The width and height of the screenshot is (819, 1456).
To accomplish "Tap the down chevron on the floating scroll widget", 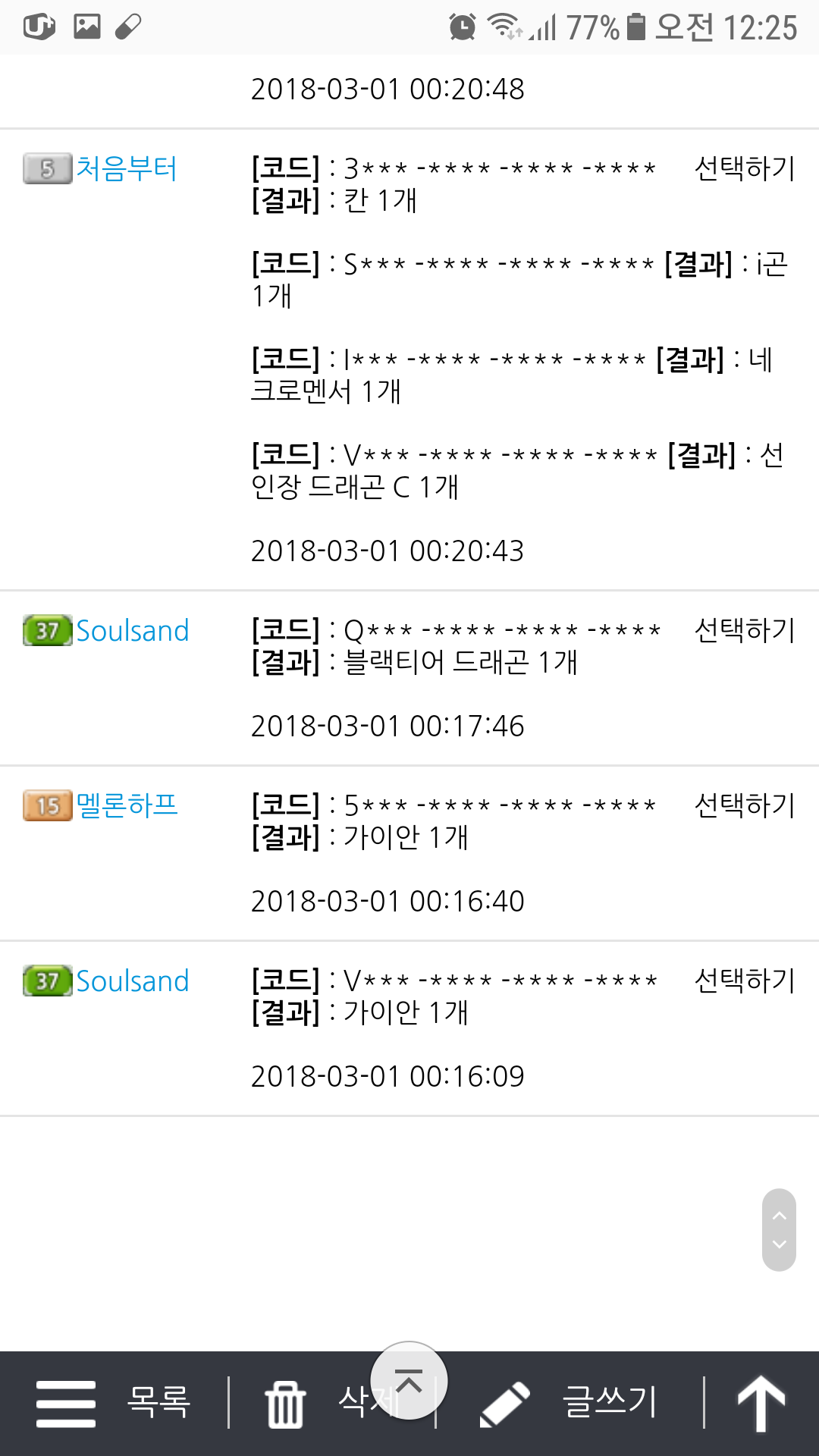I will click(x=779, y=1244).
